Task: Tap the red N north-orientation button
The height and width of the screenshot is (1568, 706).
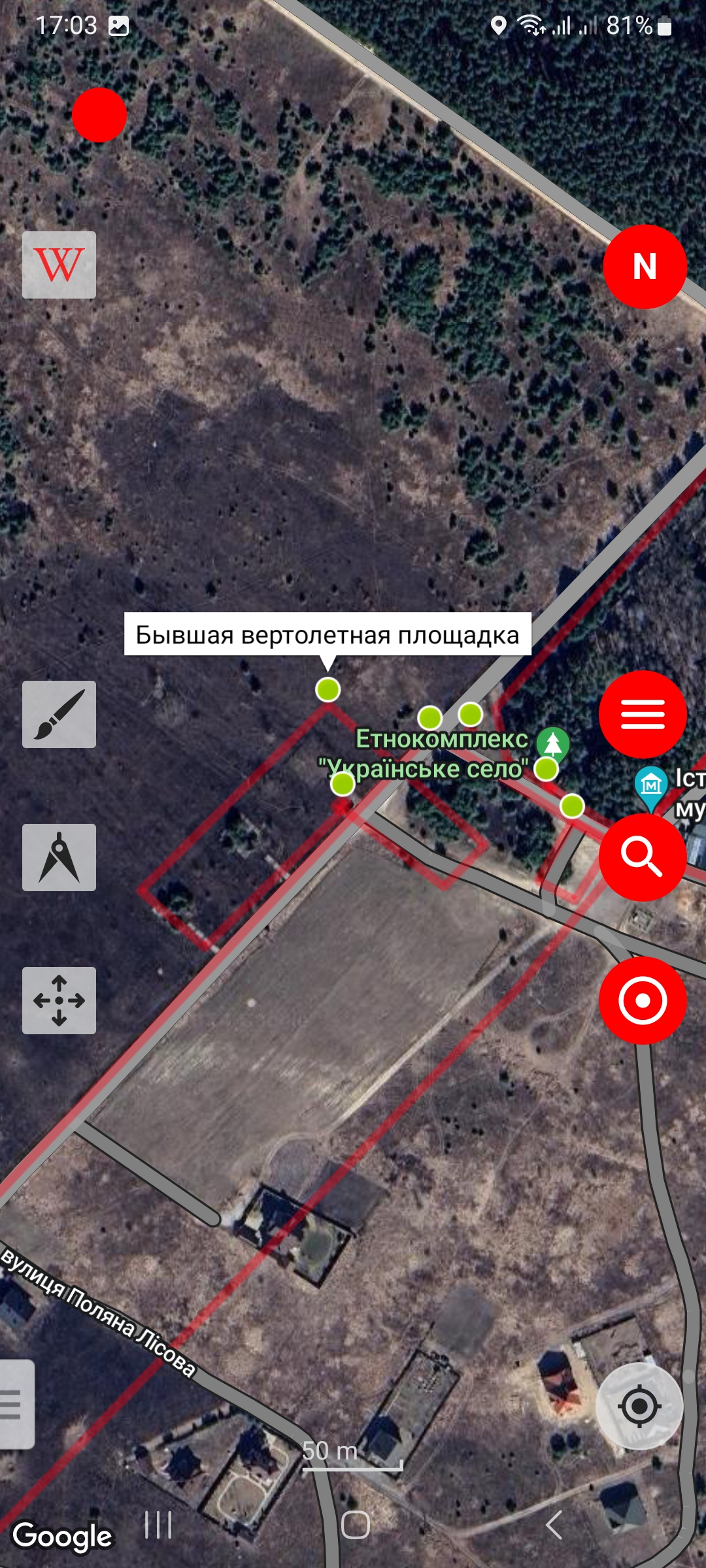Action: click(x=645, y=267)
